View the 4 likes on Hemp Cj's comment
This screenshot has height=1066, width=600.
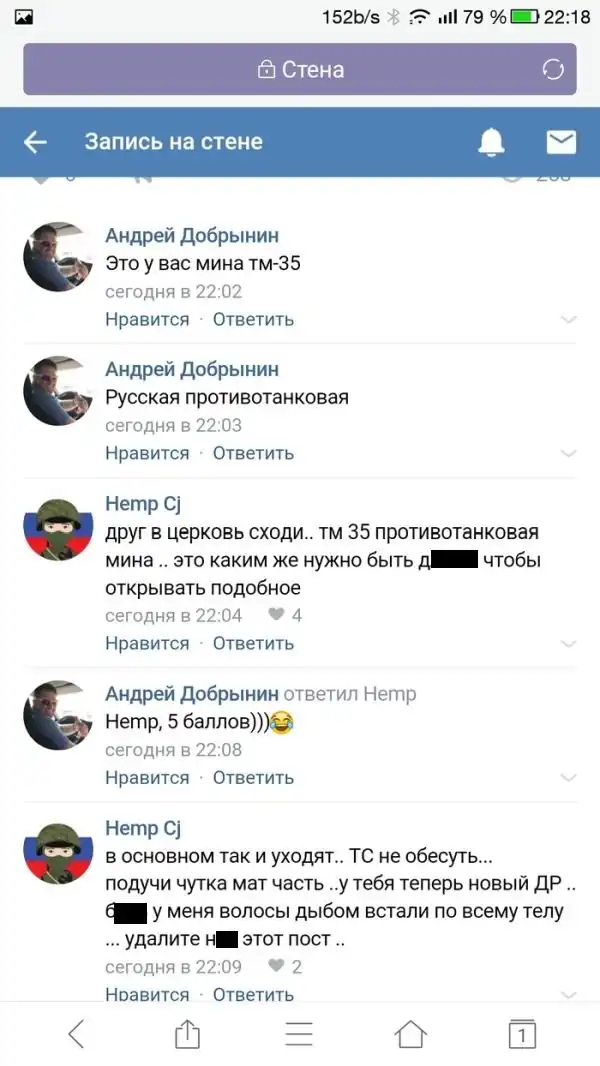[x=285, y=615]
